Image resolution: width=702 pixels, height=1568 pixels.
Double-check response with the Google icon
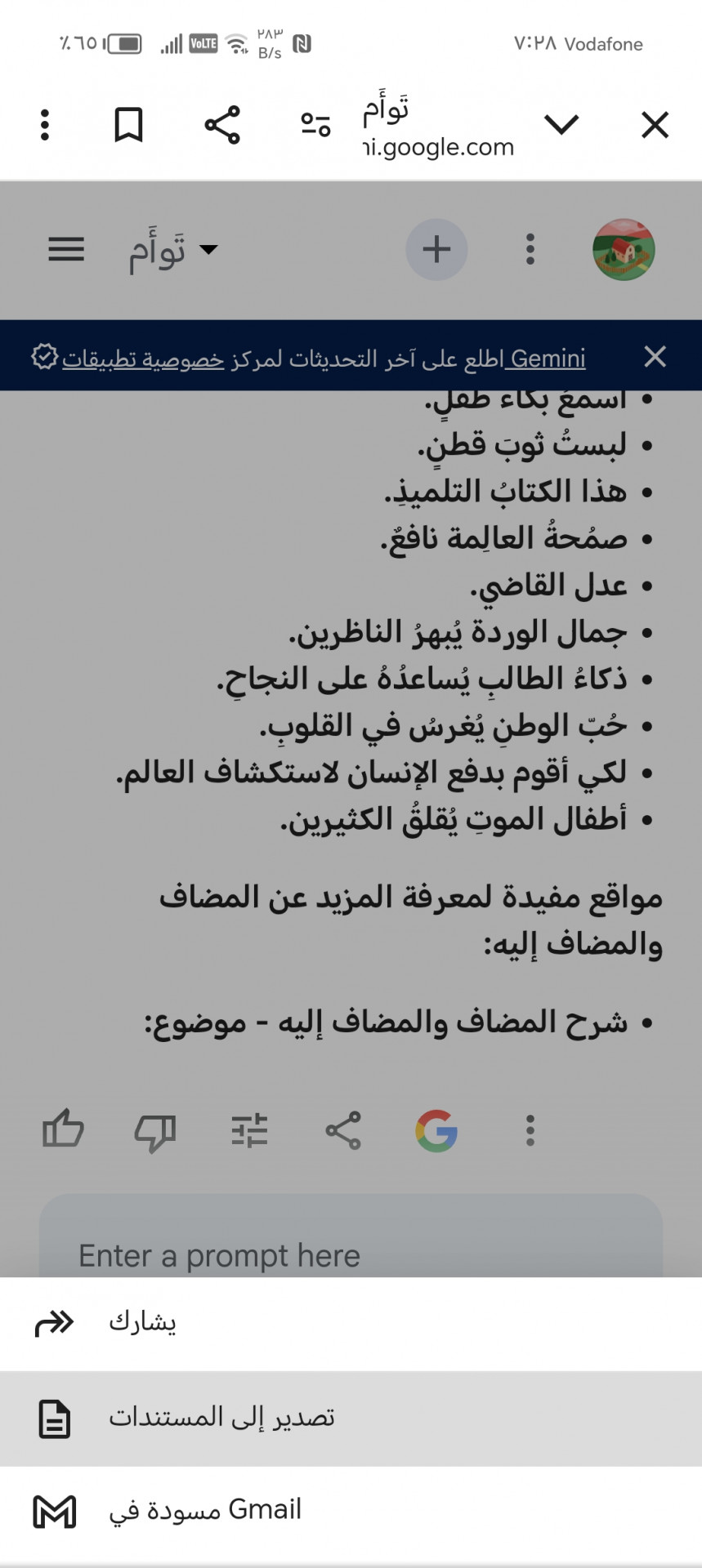pos(436,1131)
